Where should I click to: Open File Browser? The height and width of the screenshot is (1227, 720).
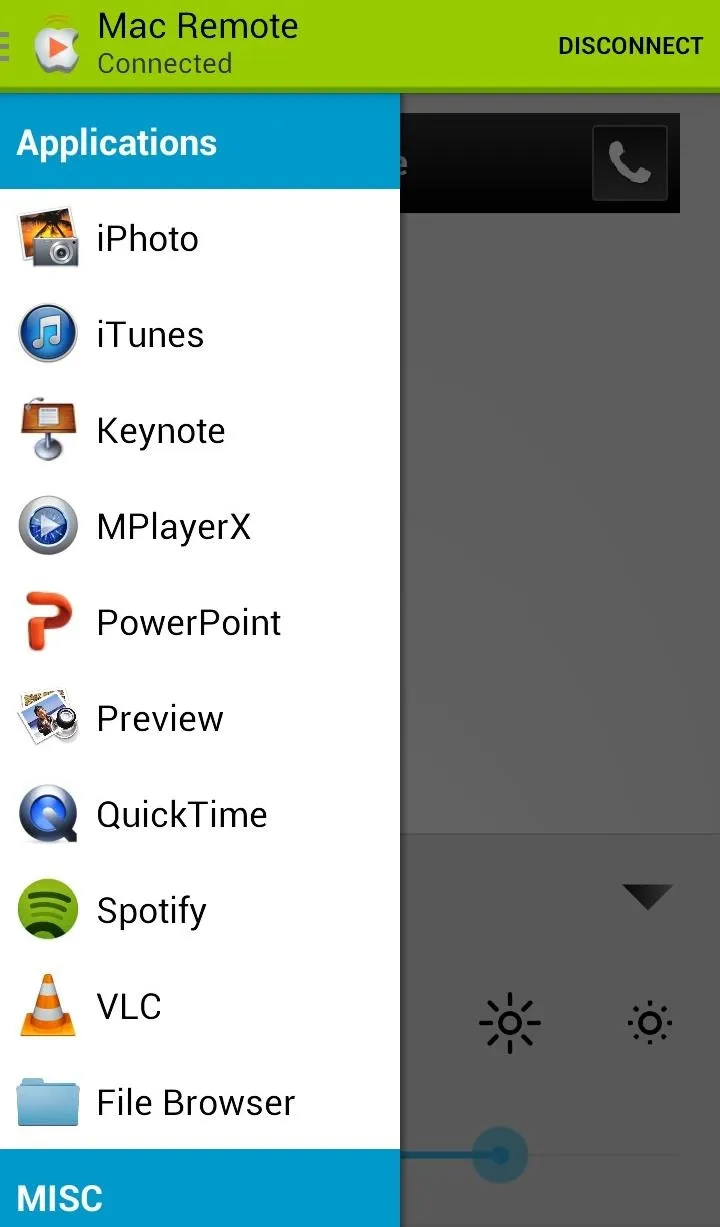[200, 1102]
